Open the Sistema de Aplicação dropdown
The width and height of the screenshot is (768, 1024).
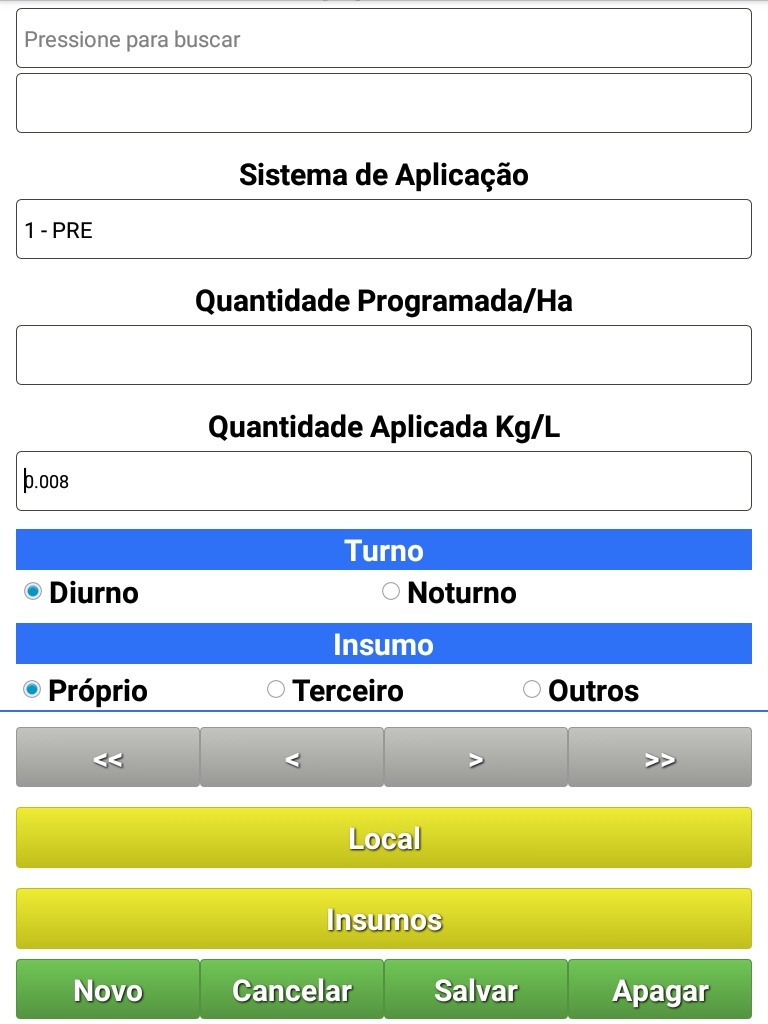(384, 229)
